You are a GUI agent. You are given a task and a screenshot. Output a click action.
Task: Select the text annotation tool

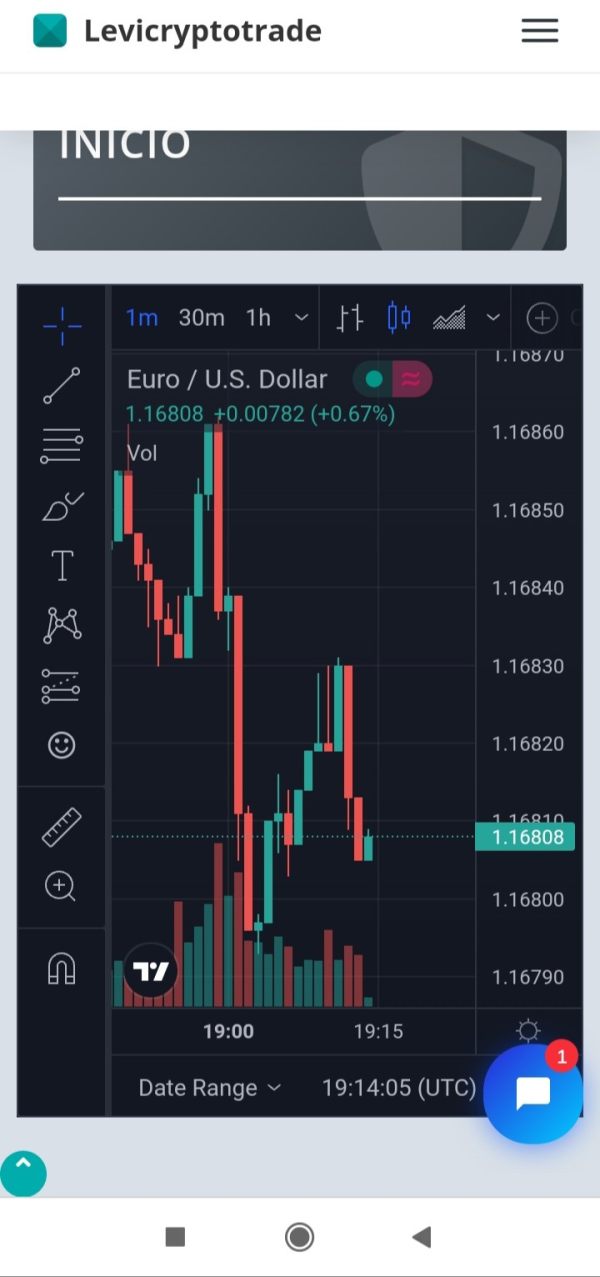pos(62,565)
